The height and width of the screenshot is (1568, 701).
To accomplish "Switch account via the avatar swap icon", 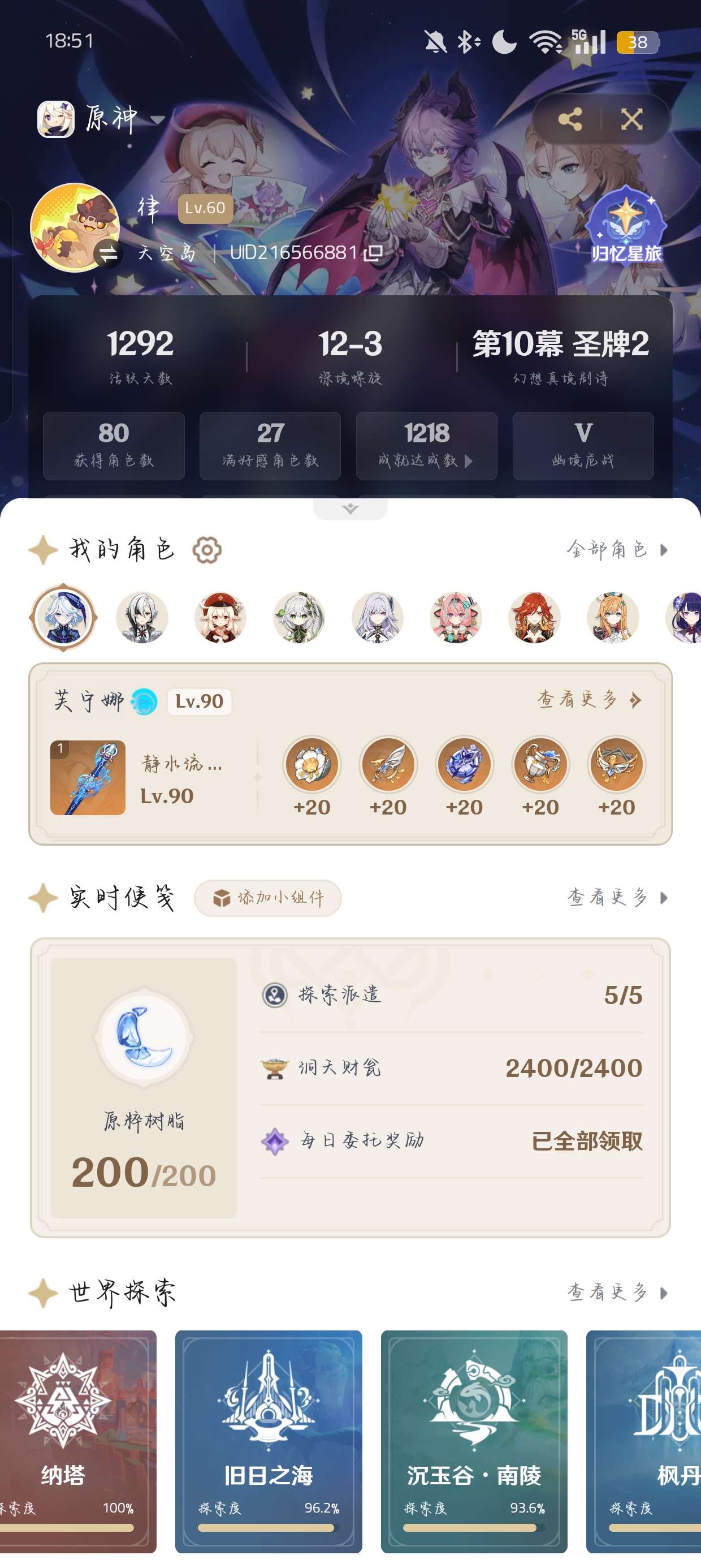I will coord(109,254).
